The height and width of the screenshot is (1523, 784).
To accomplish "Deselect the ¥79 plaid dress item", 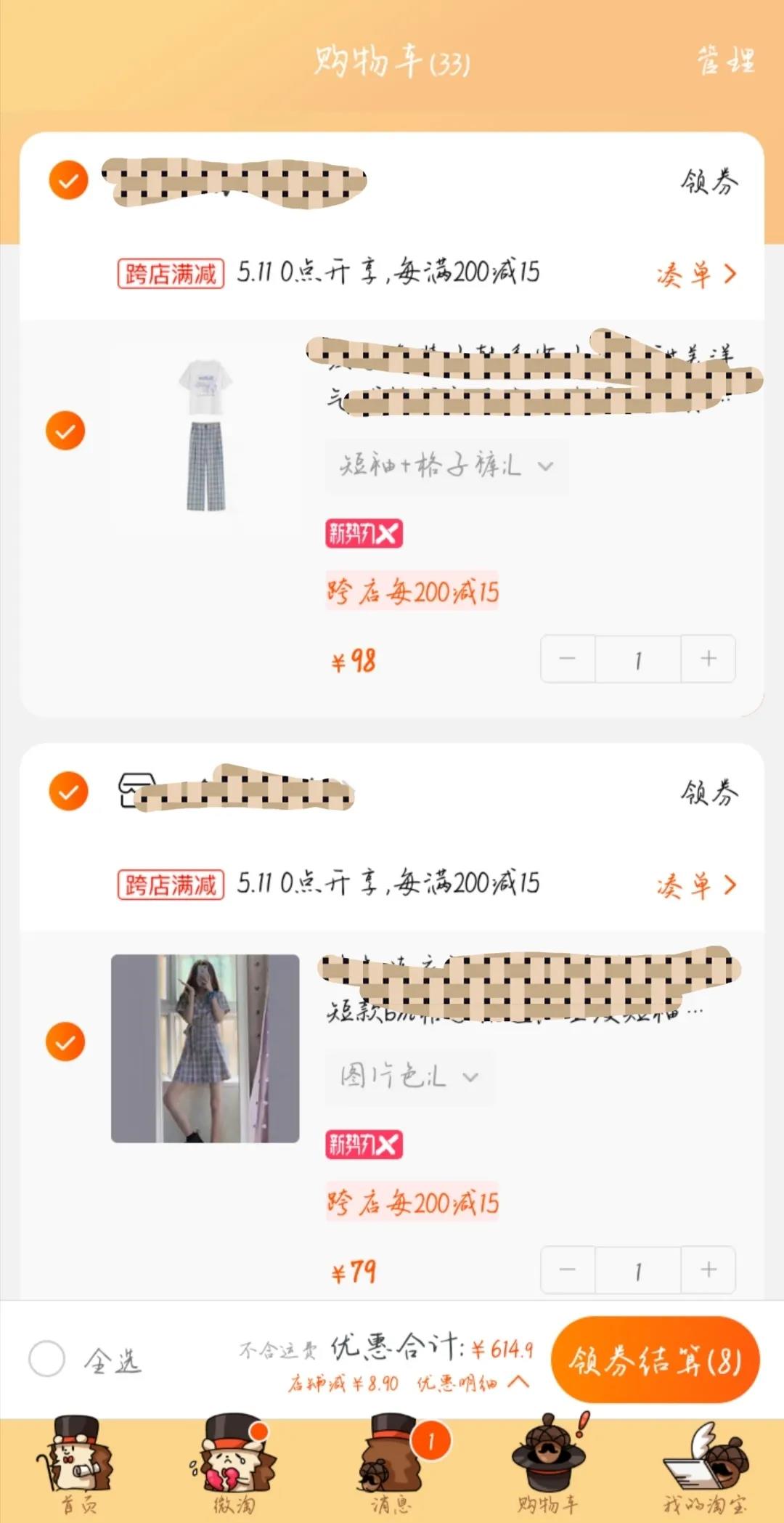I will (x=65, y=1041).
